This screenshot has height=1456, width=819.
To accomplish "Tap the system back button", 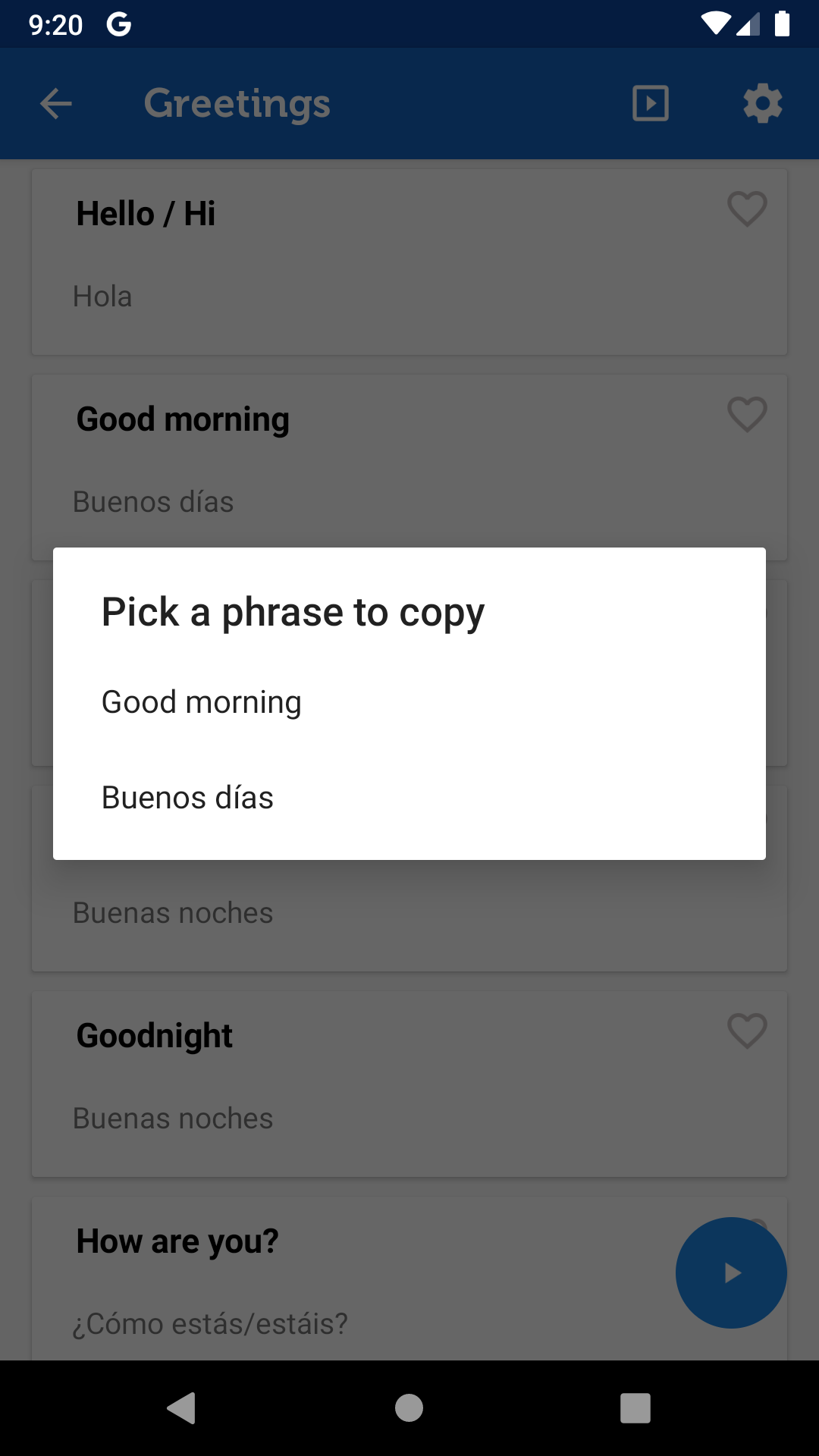I will 182,1408.
